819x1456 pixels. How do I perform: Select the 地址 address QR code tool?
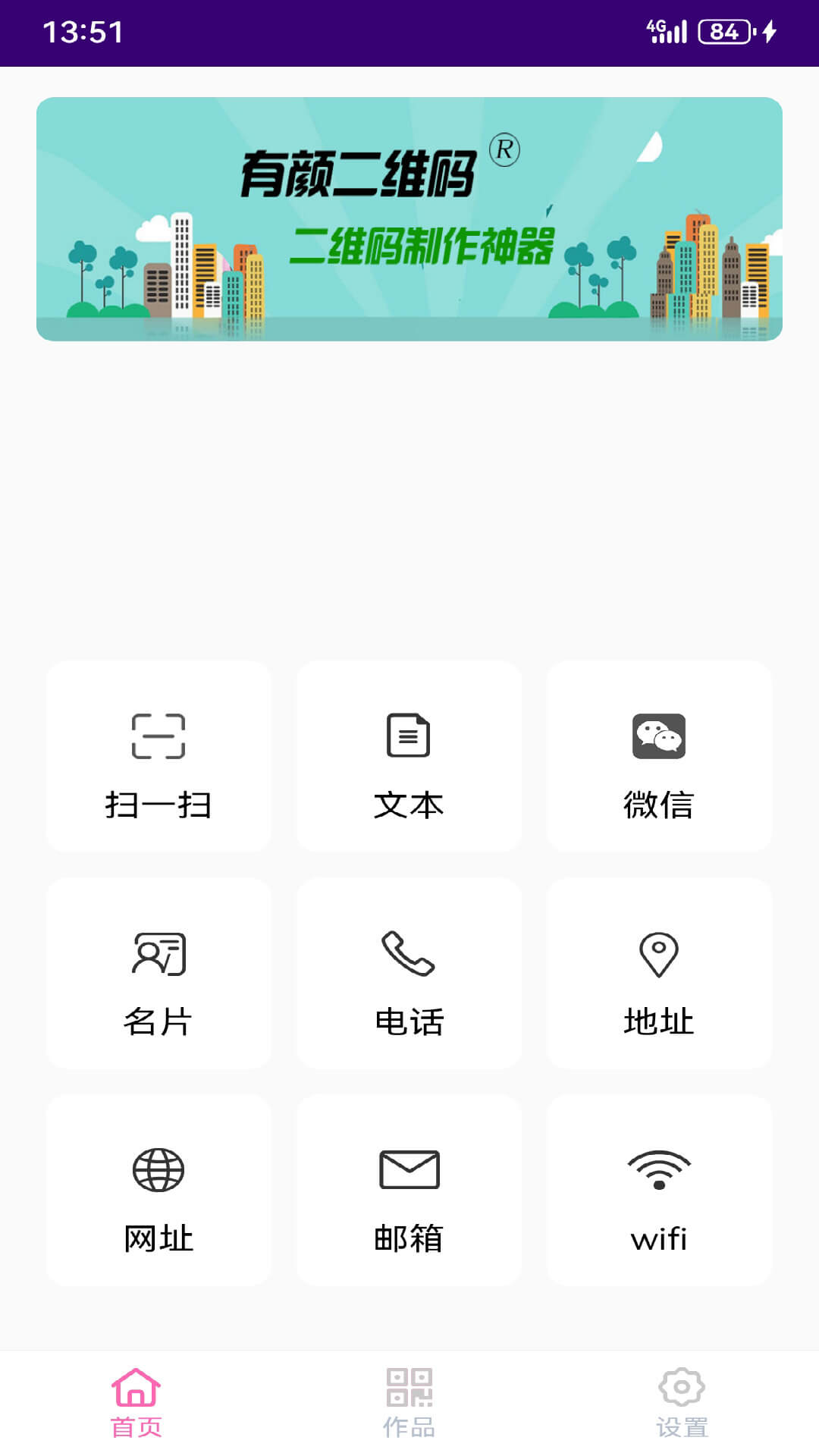(x=660, y=973)
